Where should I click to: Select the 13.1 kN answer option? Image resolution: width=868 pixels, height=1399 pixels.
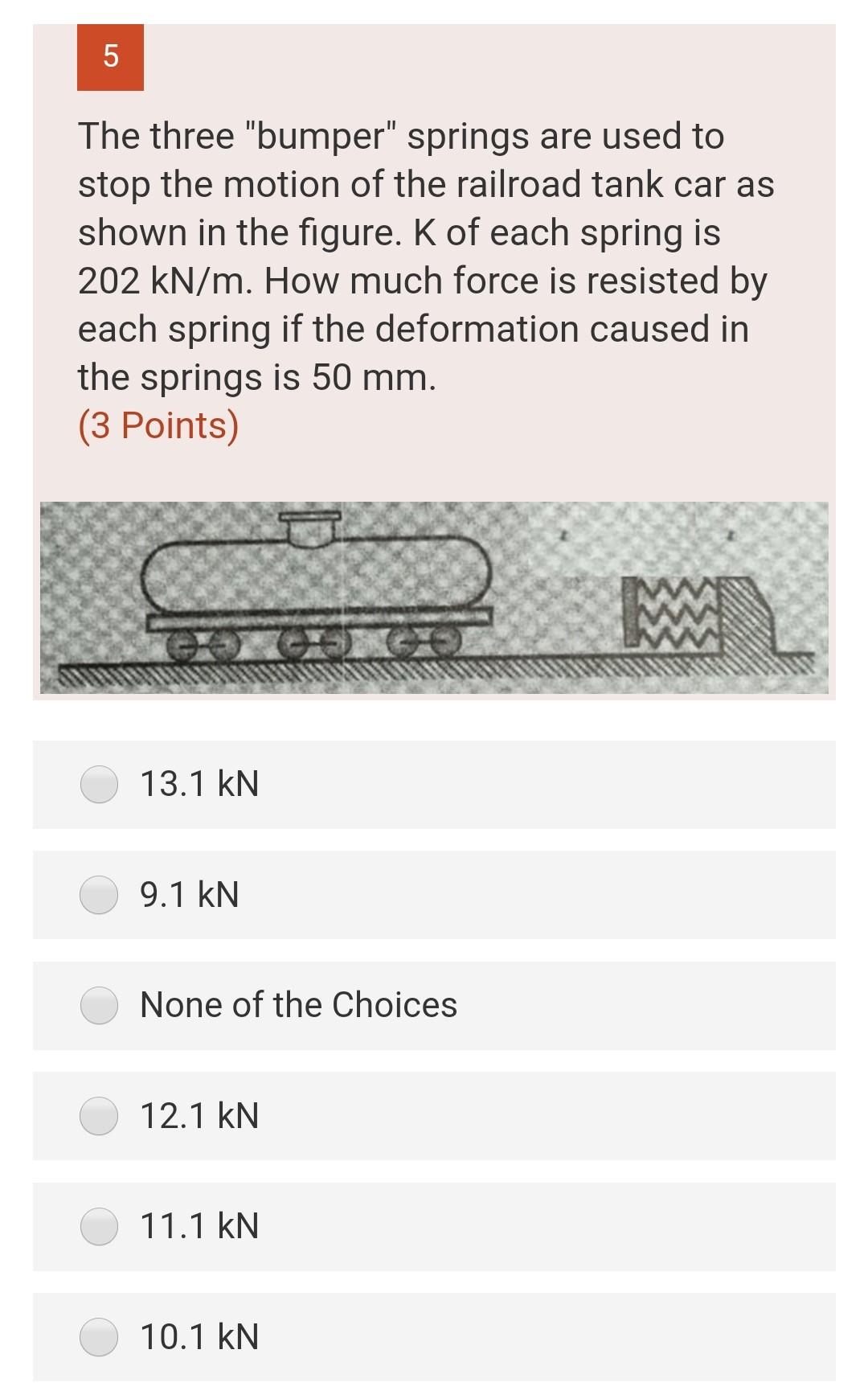pyautogui.click(x=100, y=785)
